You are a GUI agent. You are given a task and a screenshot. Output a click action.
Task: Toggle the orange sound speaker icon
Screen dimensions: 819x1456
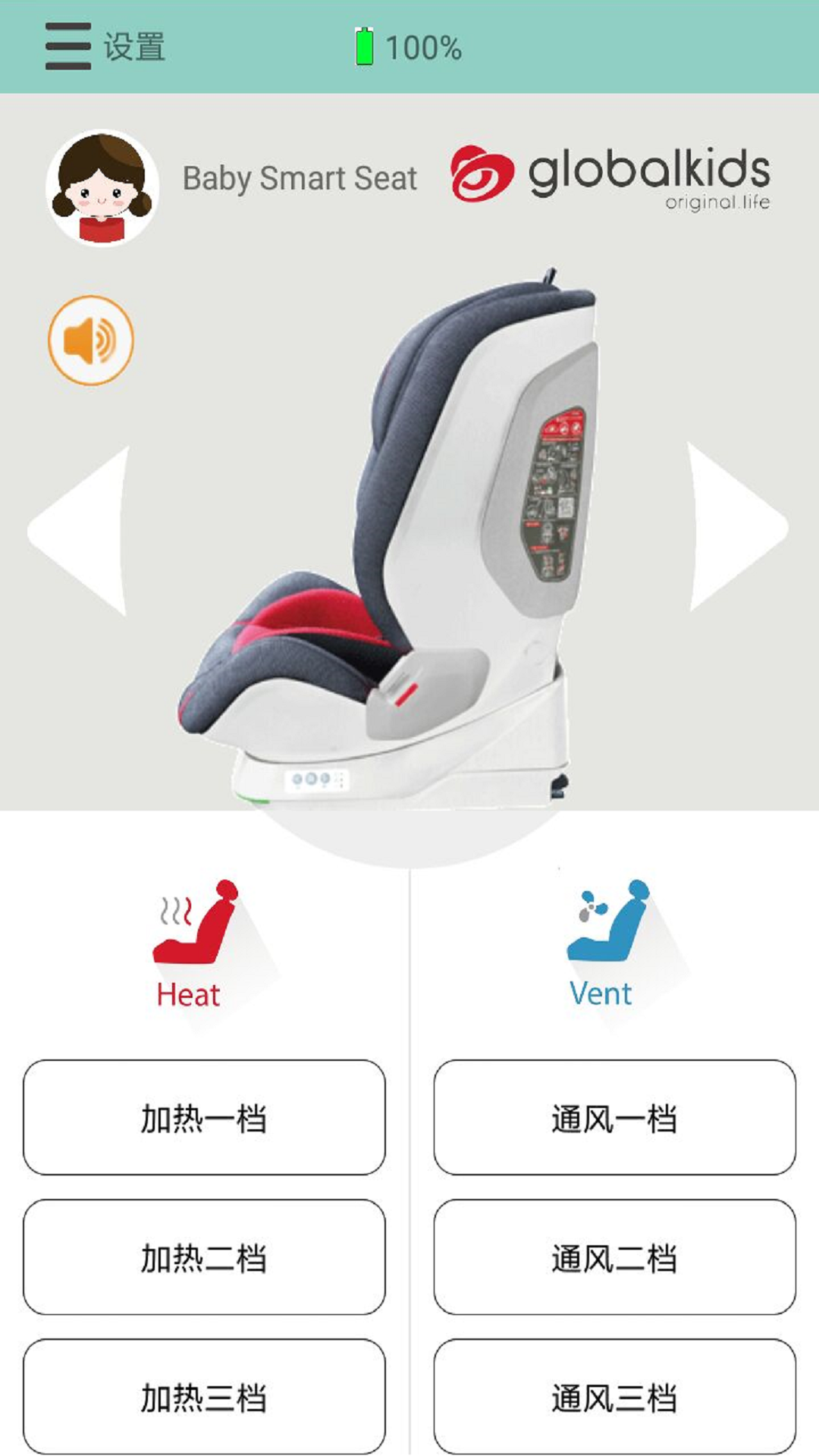tap(91, 340)
